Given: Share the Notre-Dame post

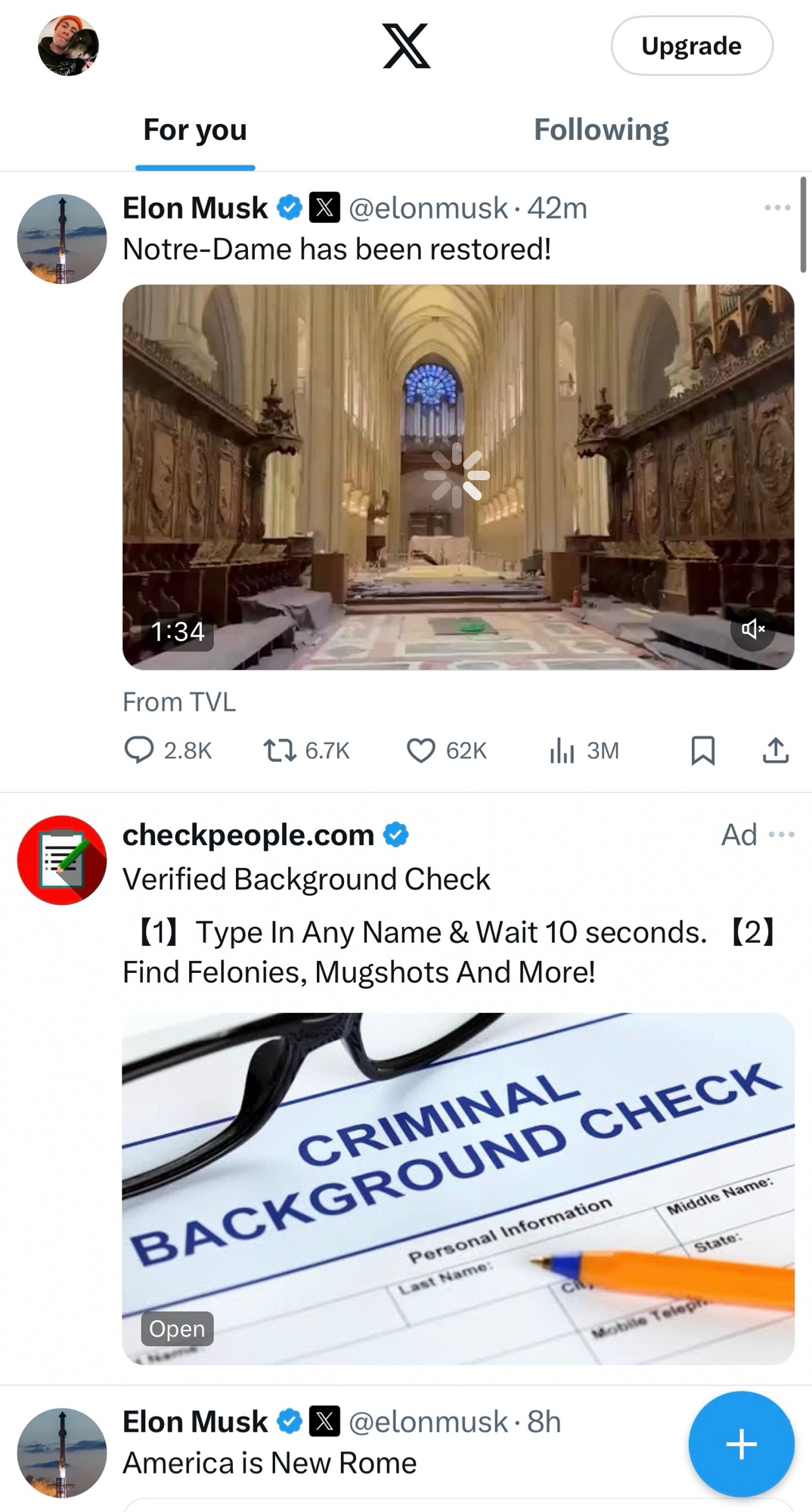Looking at the screenshot, I should coord(776,750).
